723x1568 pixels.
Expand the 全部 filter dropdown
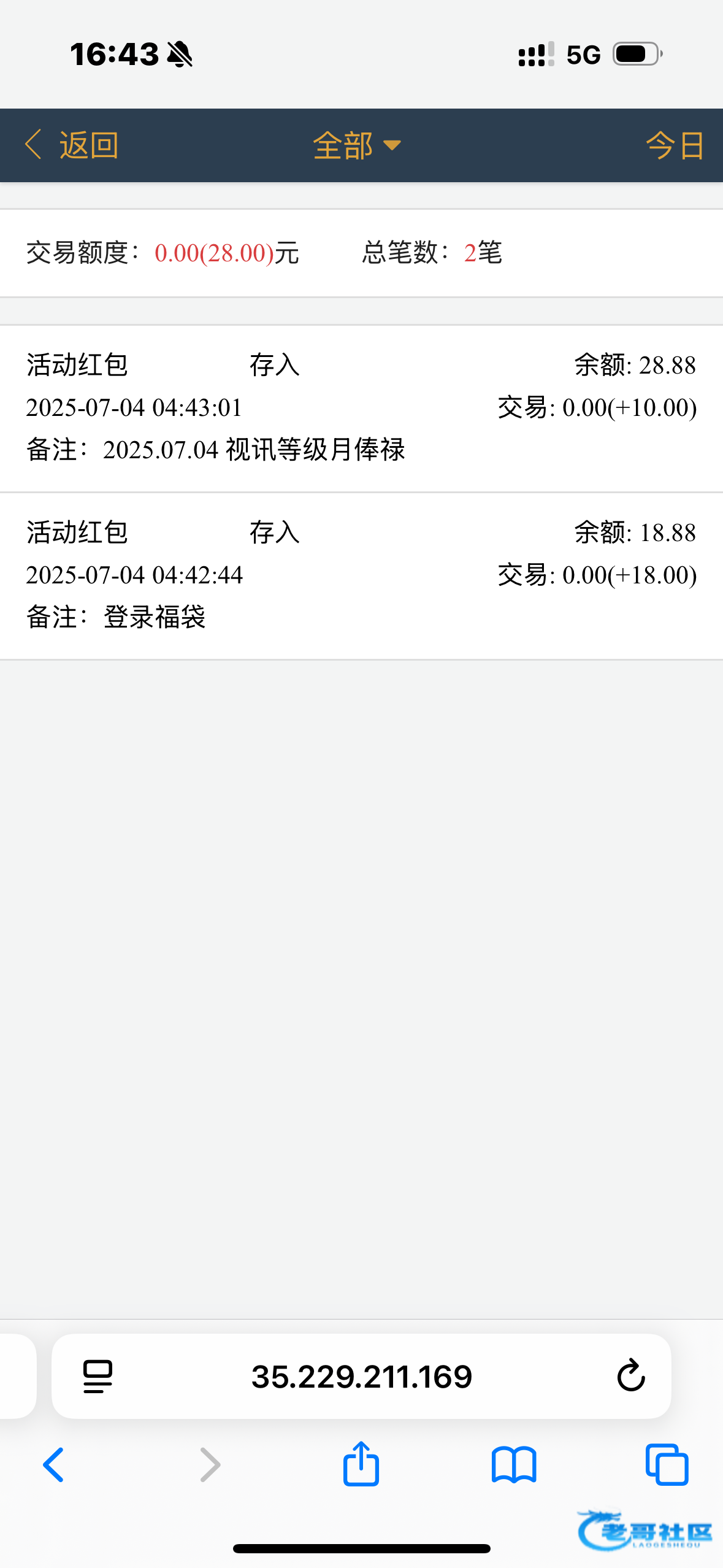coord(357,145)
